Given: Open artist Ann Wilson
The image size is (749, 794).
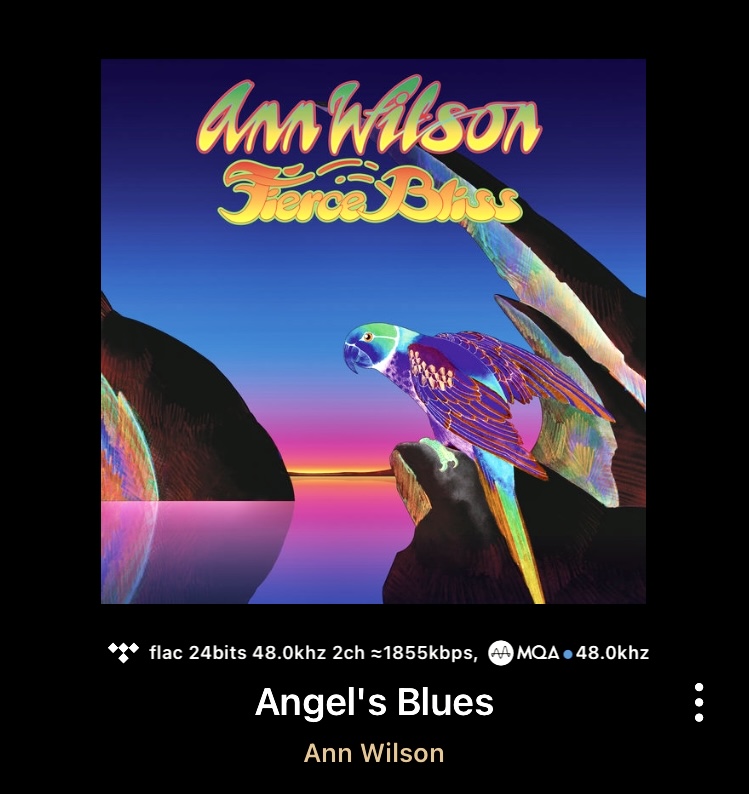Looking at the screenshot, I should click(x=373, y=752).
